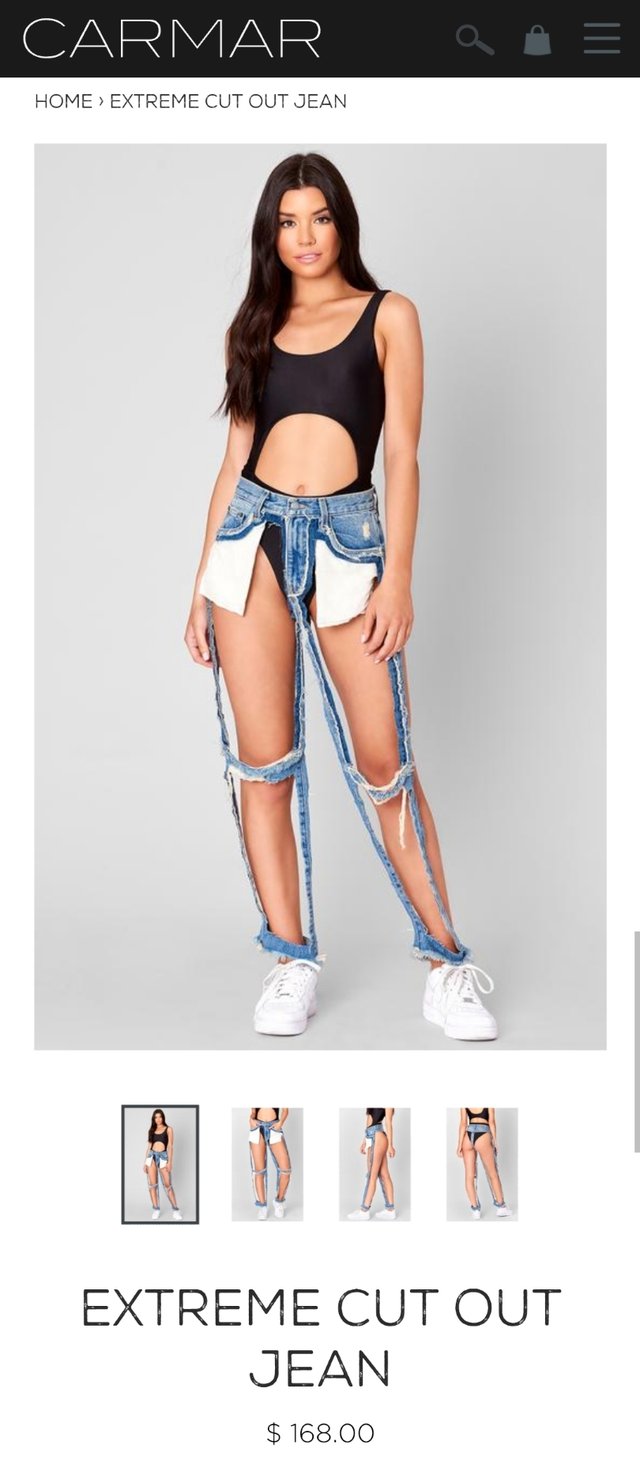Go to the HOME breadcrumb link
640x1475 pixels.
pos(63,101)
